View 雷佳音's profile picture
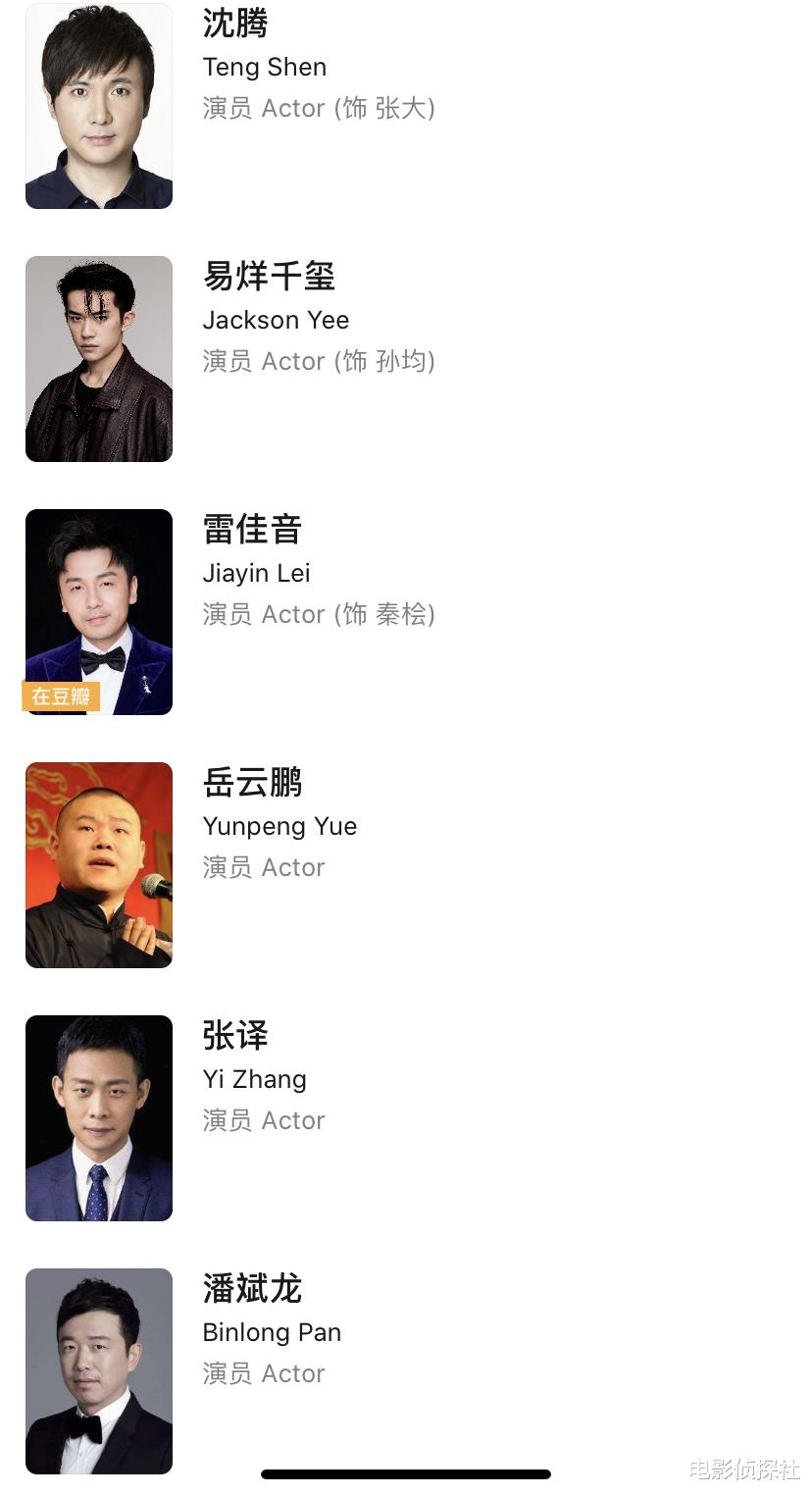 coord(98,611)
